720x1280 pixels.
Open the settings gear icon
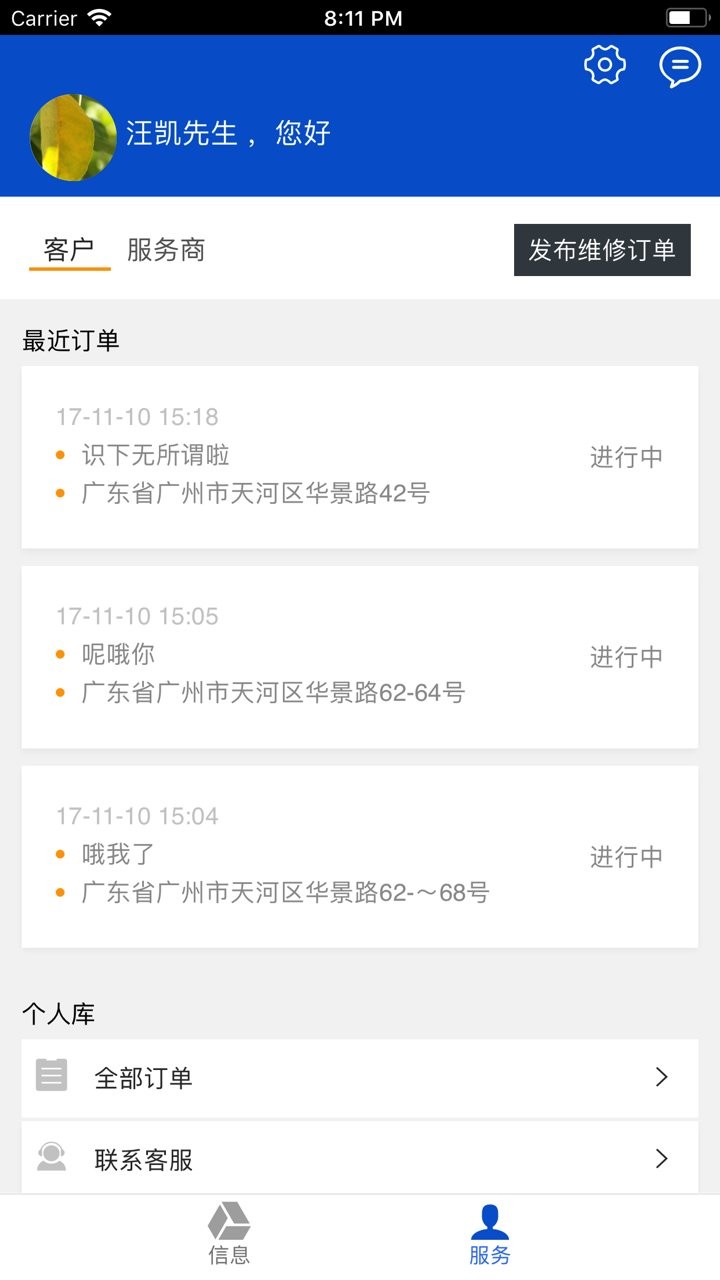click(x=604, y=66)
